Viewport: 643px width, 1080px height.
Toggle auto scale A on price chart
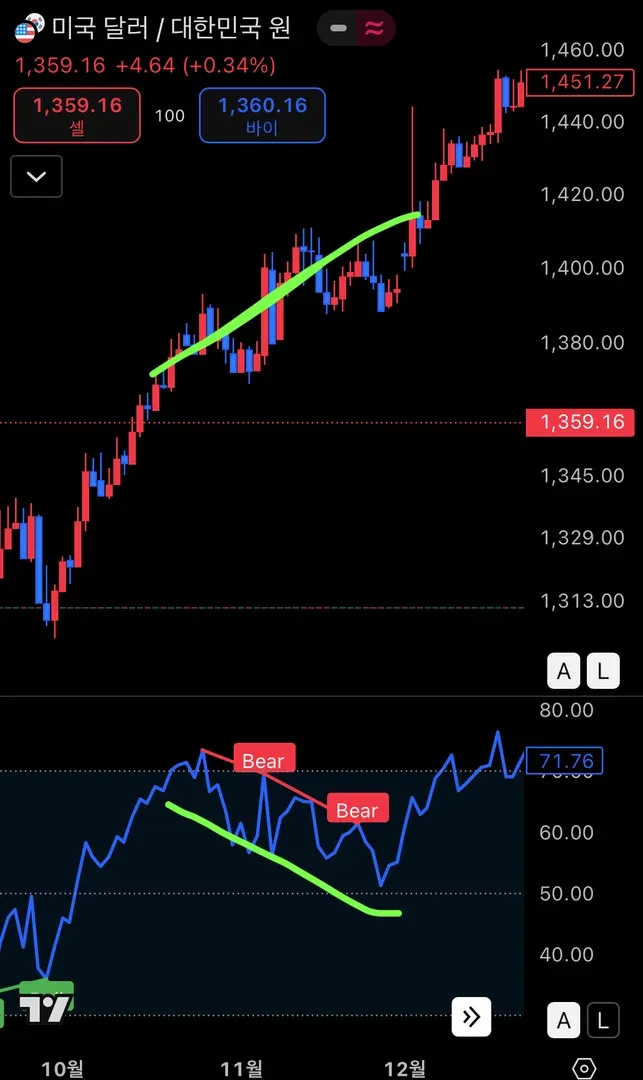pyautogui.click(x=564, y=672)
